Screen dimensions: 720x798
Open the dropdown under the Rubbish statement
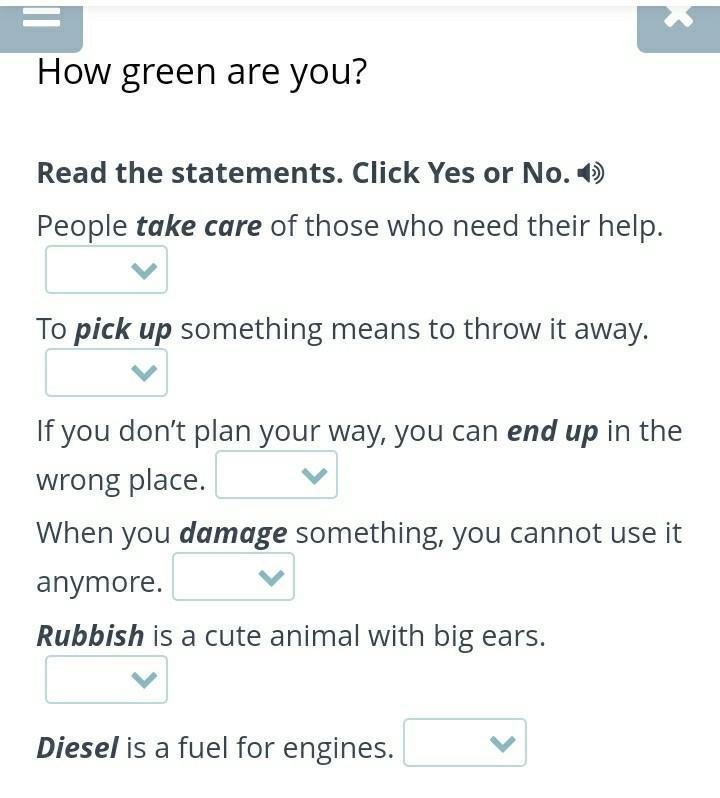pyautogui.click(x=106, y=679)
